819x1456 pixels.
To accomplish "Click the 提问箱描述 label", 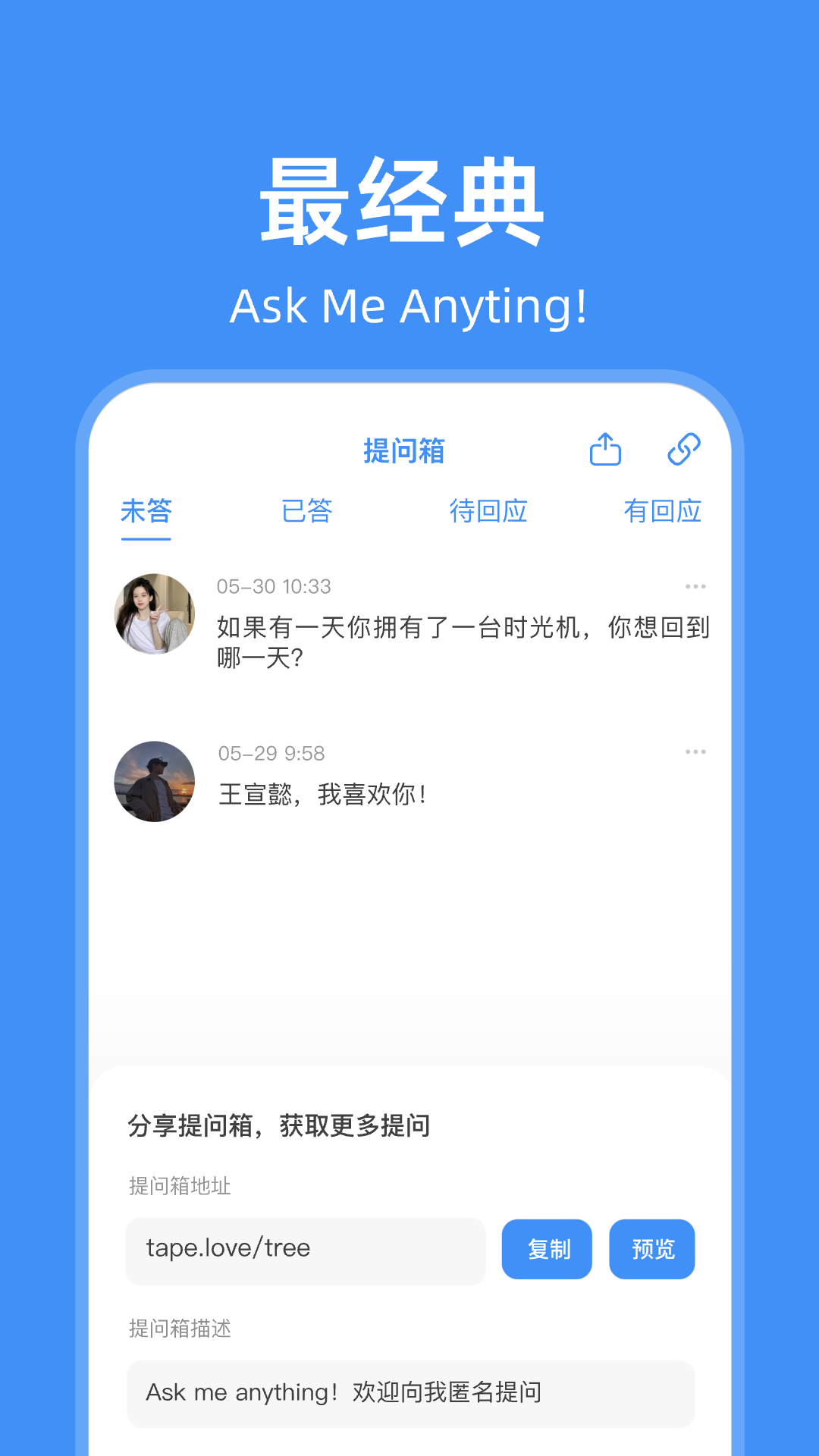I will tap(180, 1329).
